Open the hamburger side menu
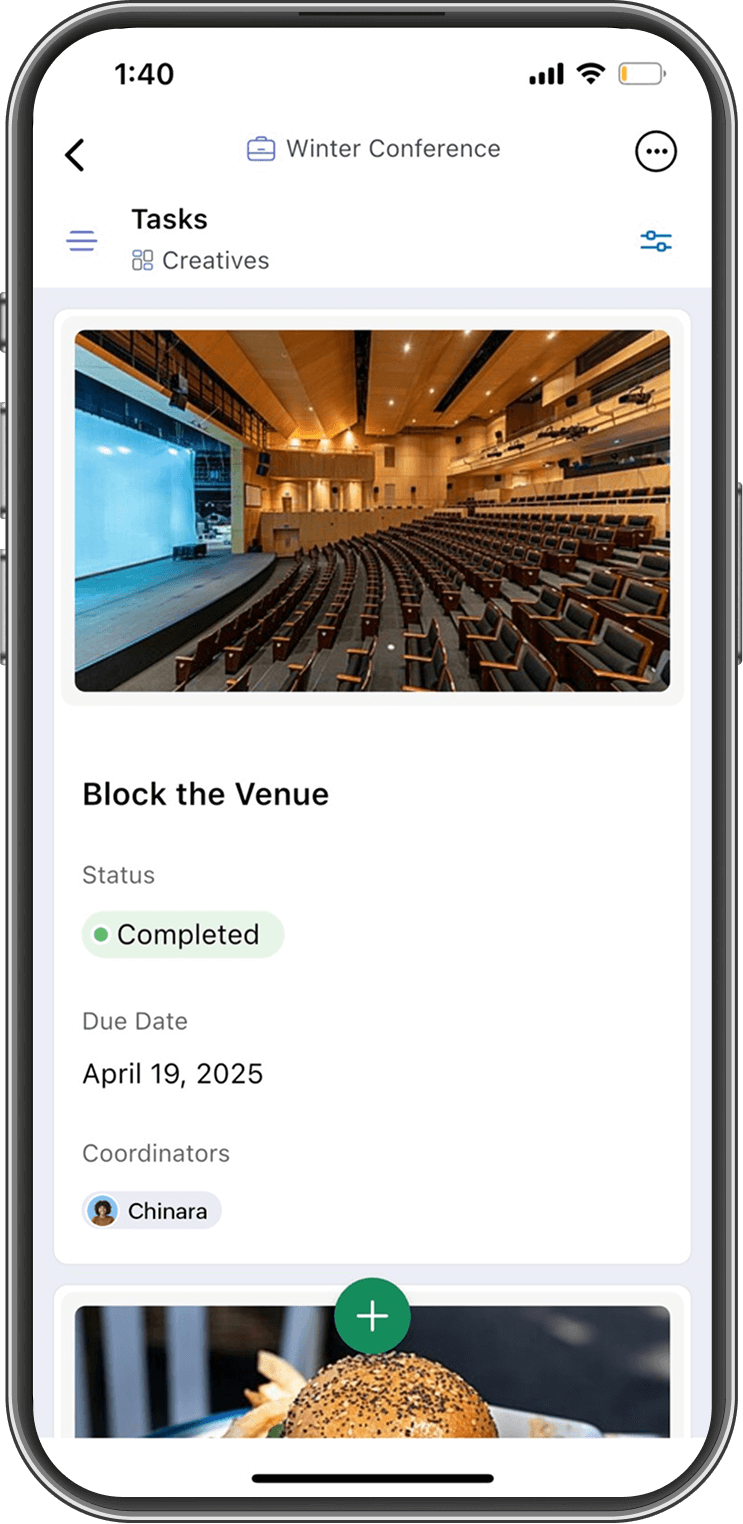The image size is (743, 1524). point(81,241)
